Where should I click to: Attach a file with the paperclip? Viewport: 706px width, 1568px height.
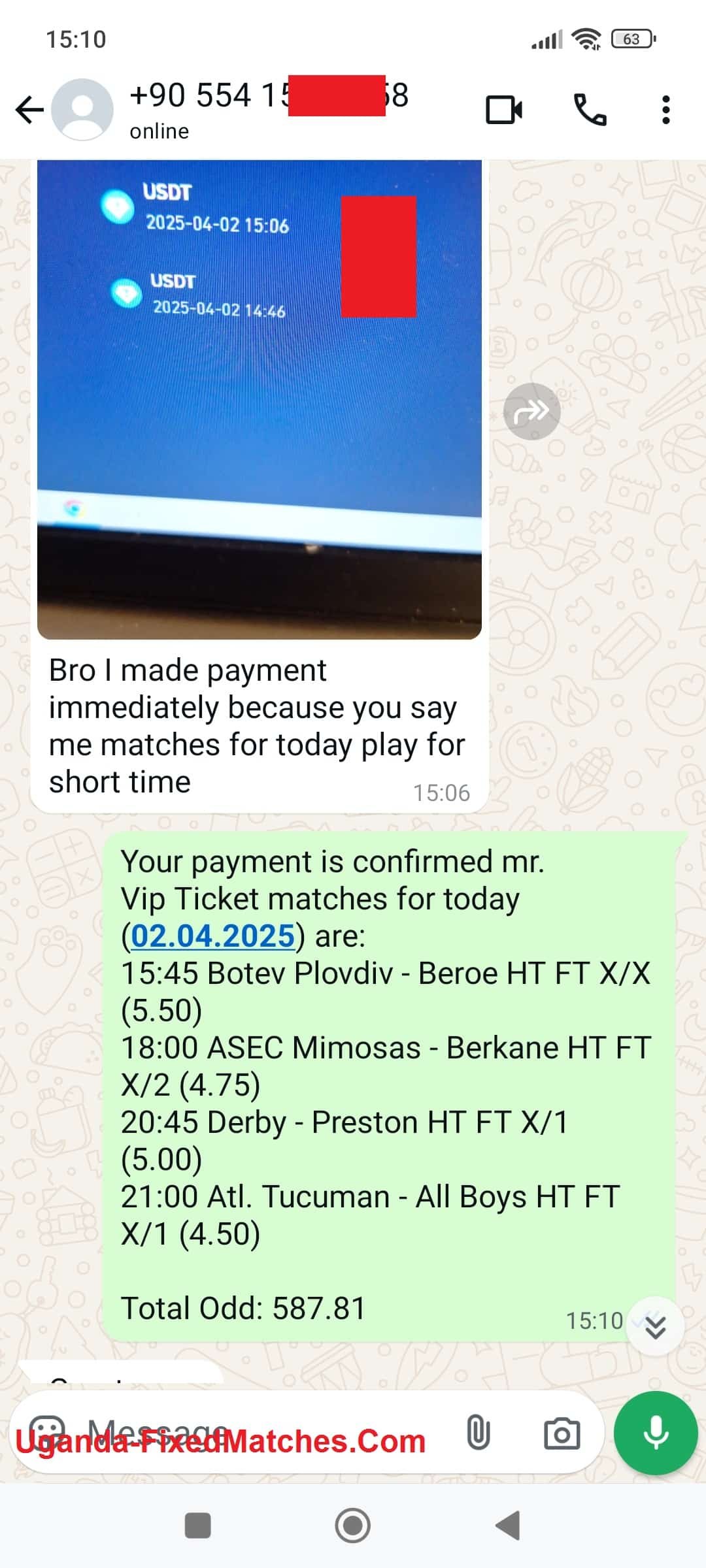pos(478,1433)
